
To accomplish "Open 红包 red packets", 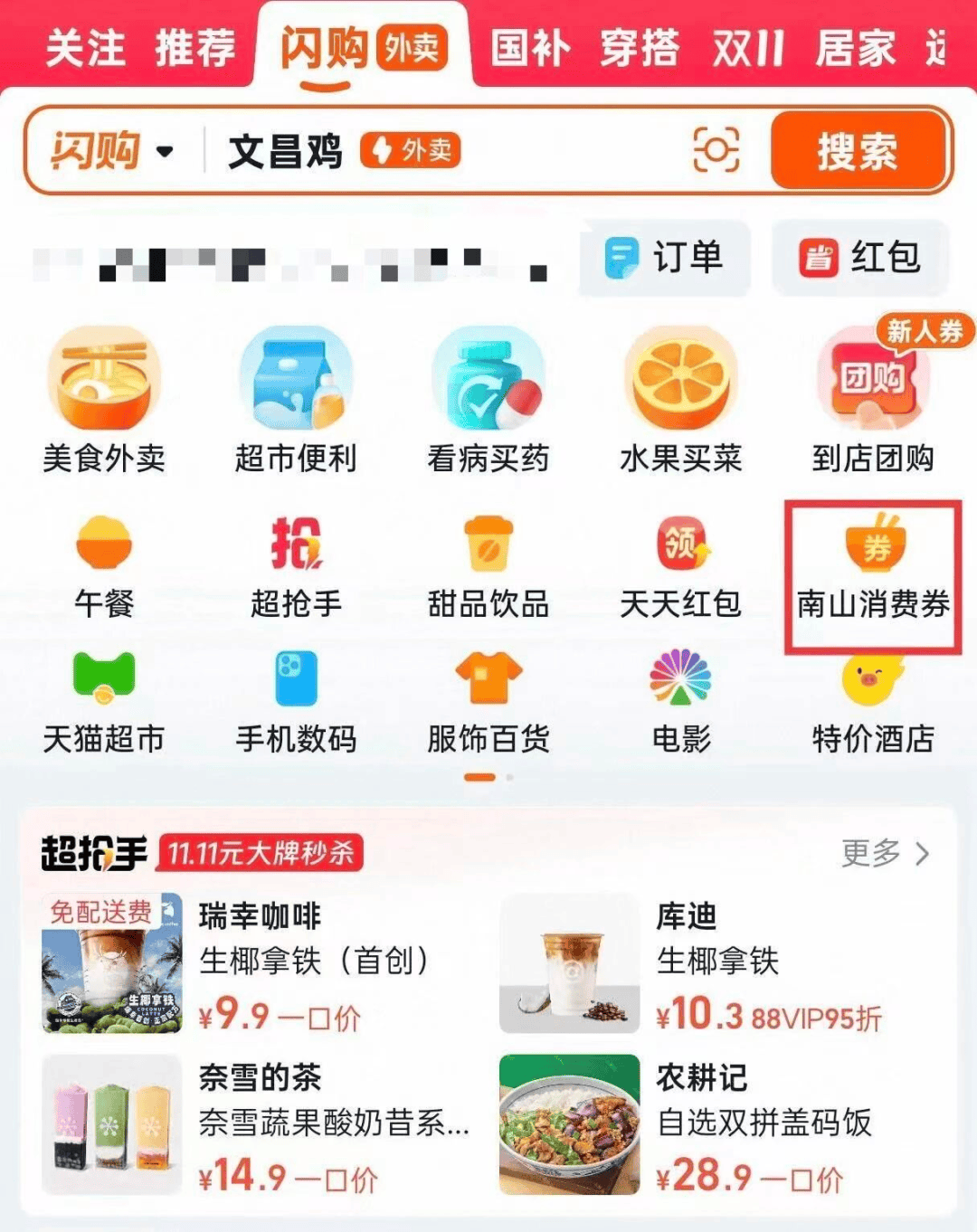I will pos(860,258).
